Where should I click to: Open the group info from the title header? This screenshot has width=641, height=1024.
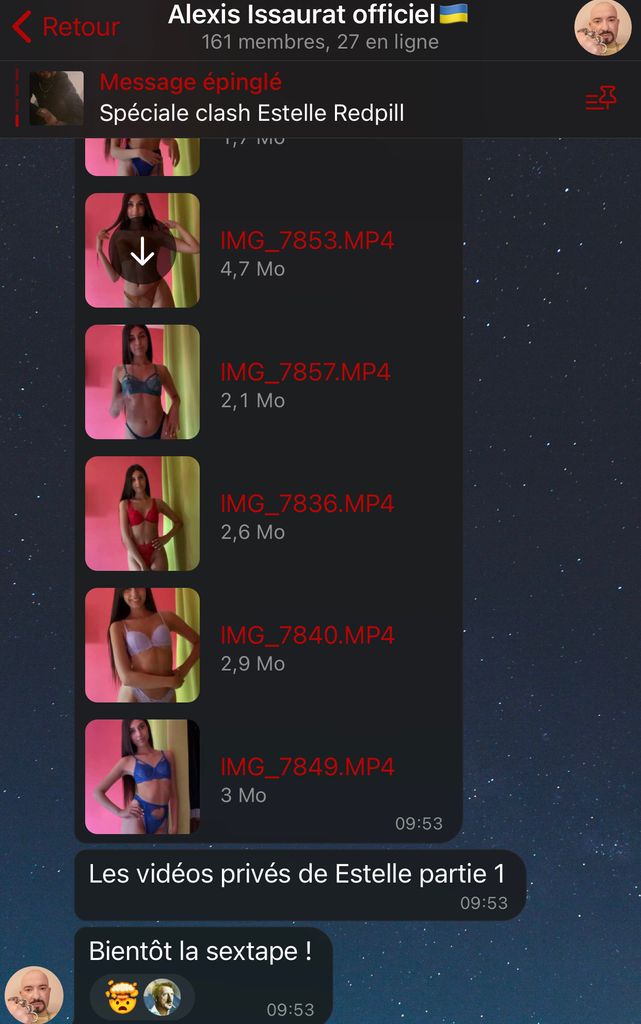pos(318,27)
